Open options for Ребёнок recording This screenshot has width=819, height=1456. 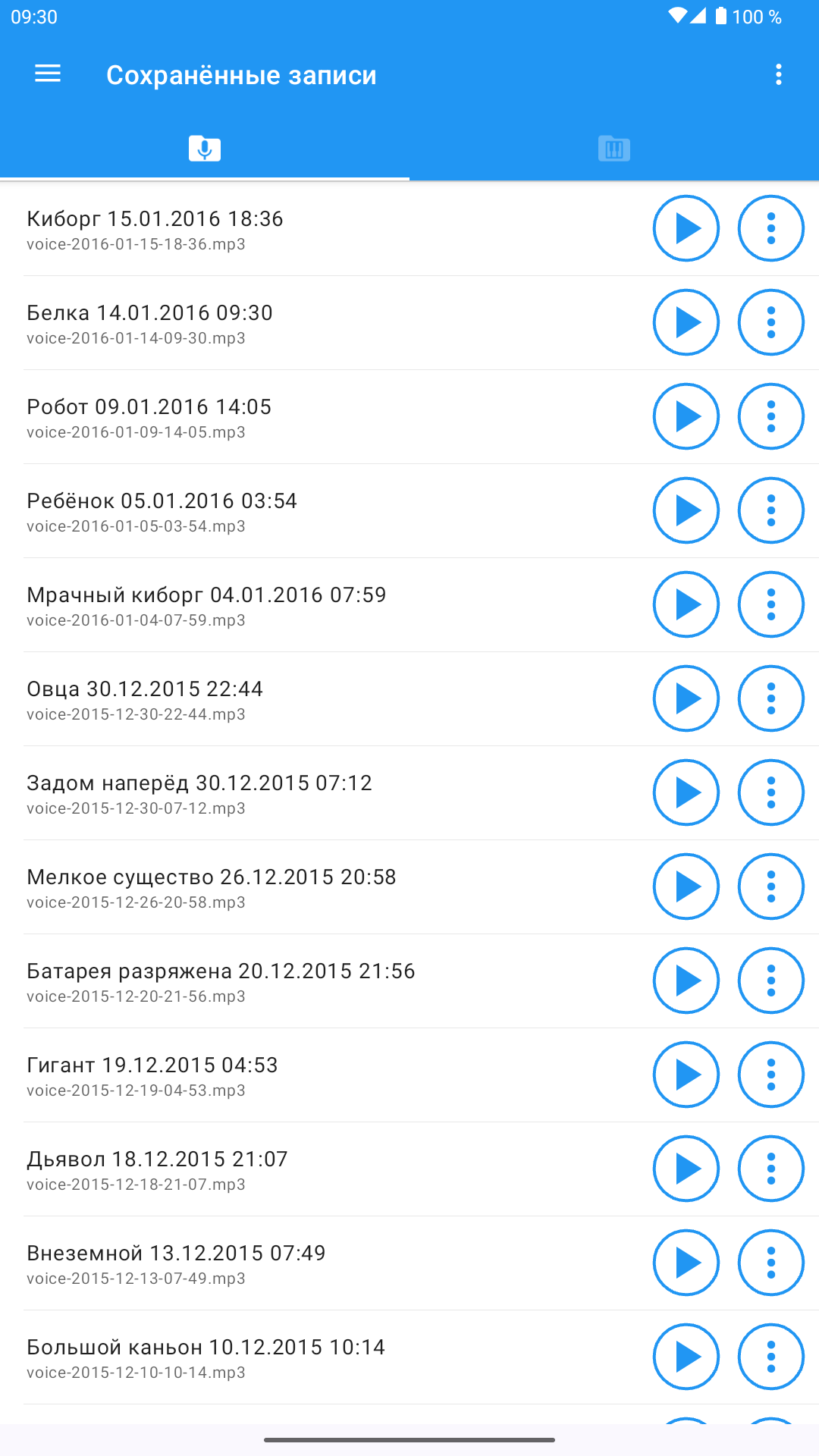pyautogui.click(x=771, y=510)
